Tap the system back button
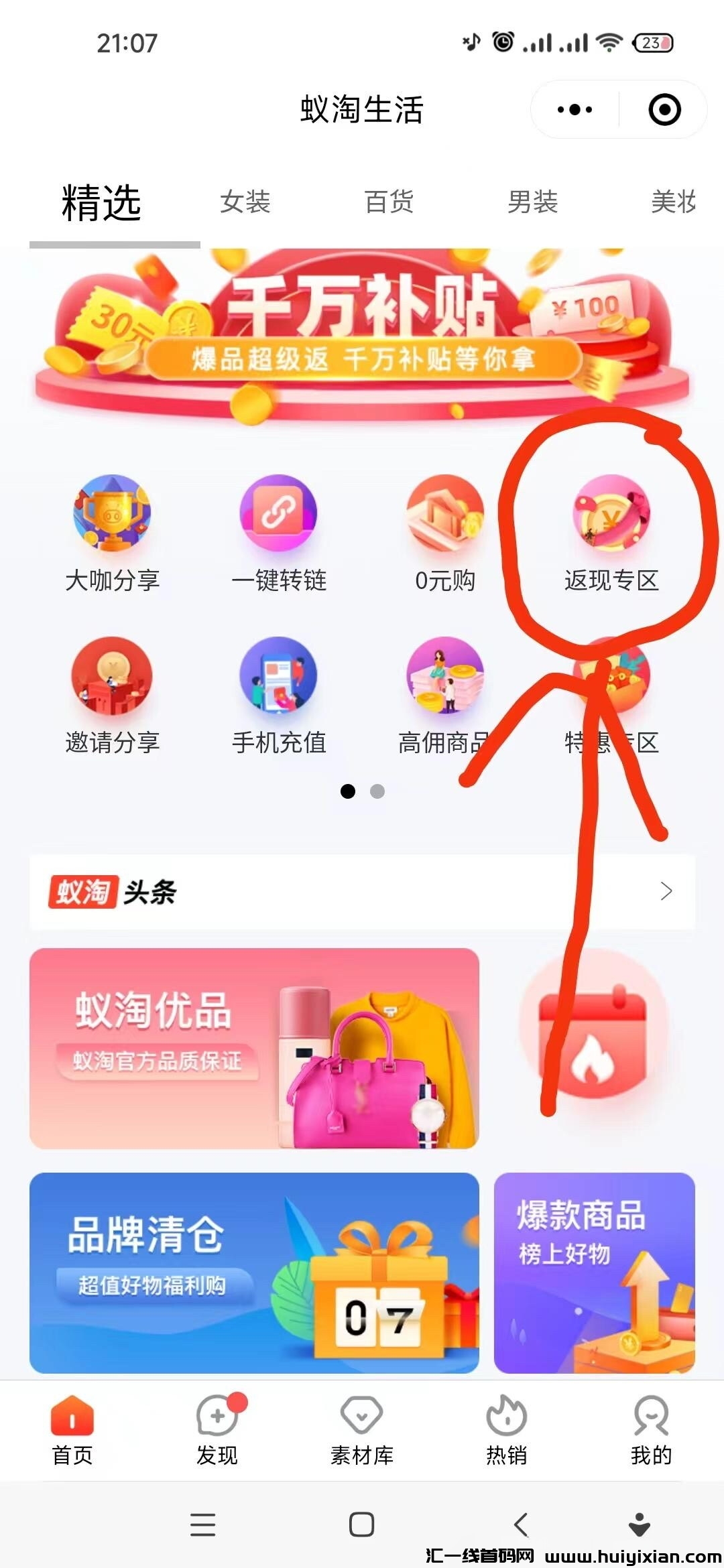The height and width of the screenshot is (1568, 724). point(521,1524)
